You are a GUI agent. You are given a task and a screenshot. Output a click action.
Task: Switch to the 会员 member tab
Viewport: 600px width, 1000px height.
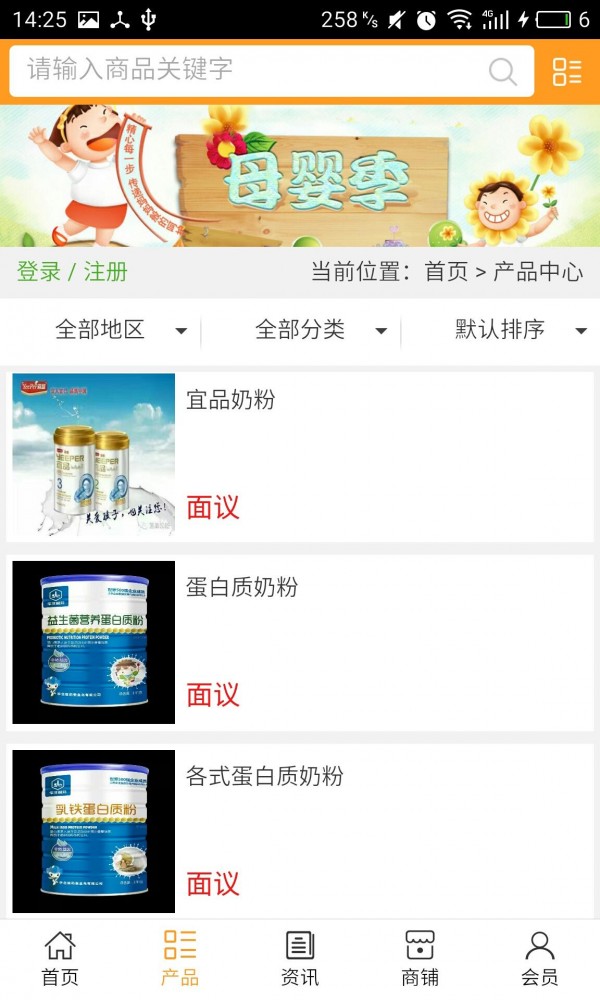pyautogui.click(x=540, y=958)
